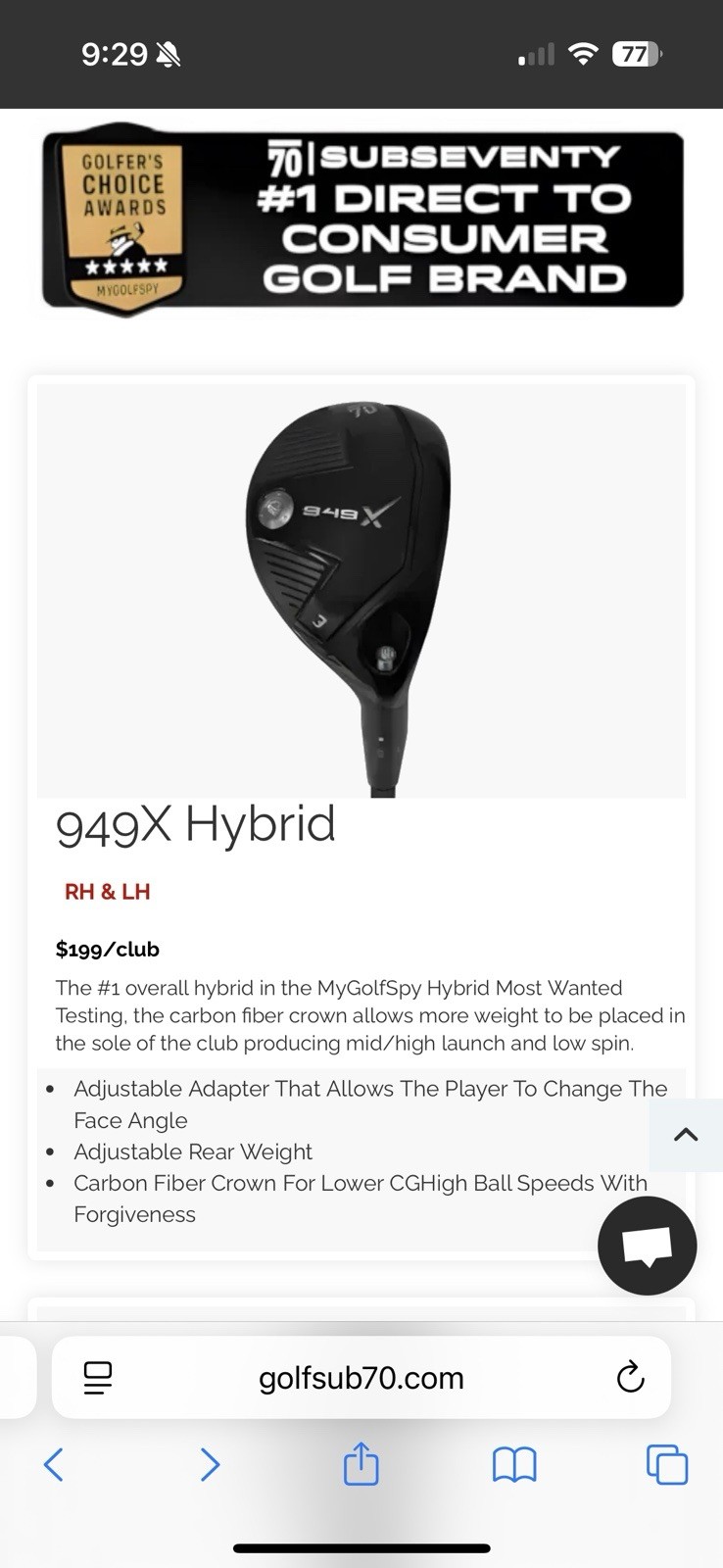Viewport: 723px width, 1568px height.
Task: Tap the scroll-to-top arrow button
Action: 686,1135
